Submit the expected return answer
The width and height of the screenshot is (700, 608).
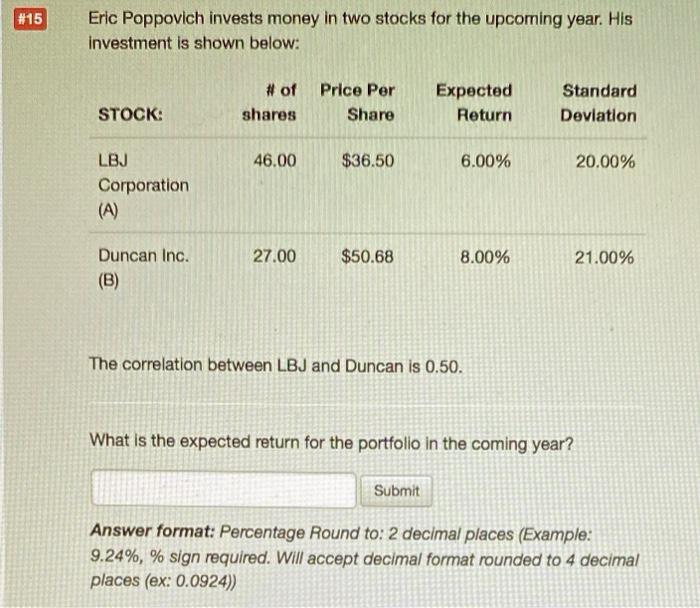(x=397, y=490)
